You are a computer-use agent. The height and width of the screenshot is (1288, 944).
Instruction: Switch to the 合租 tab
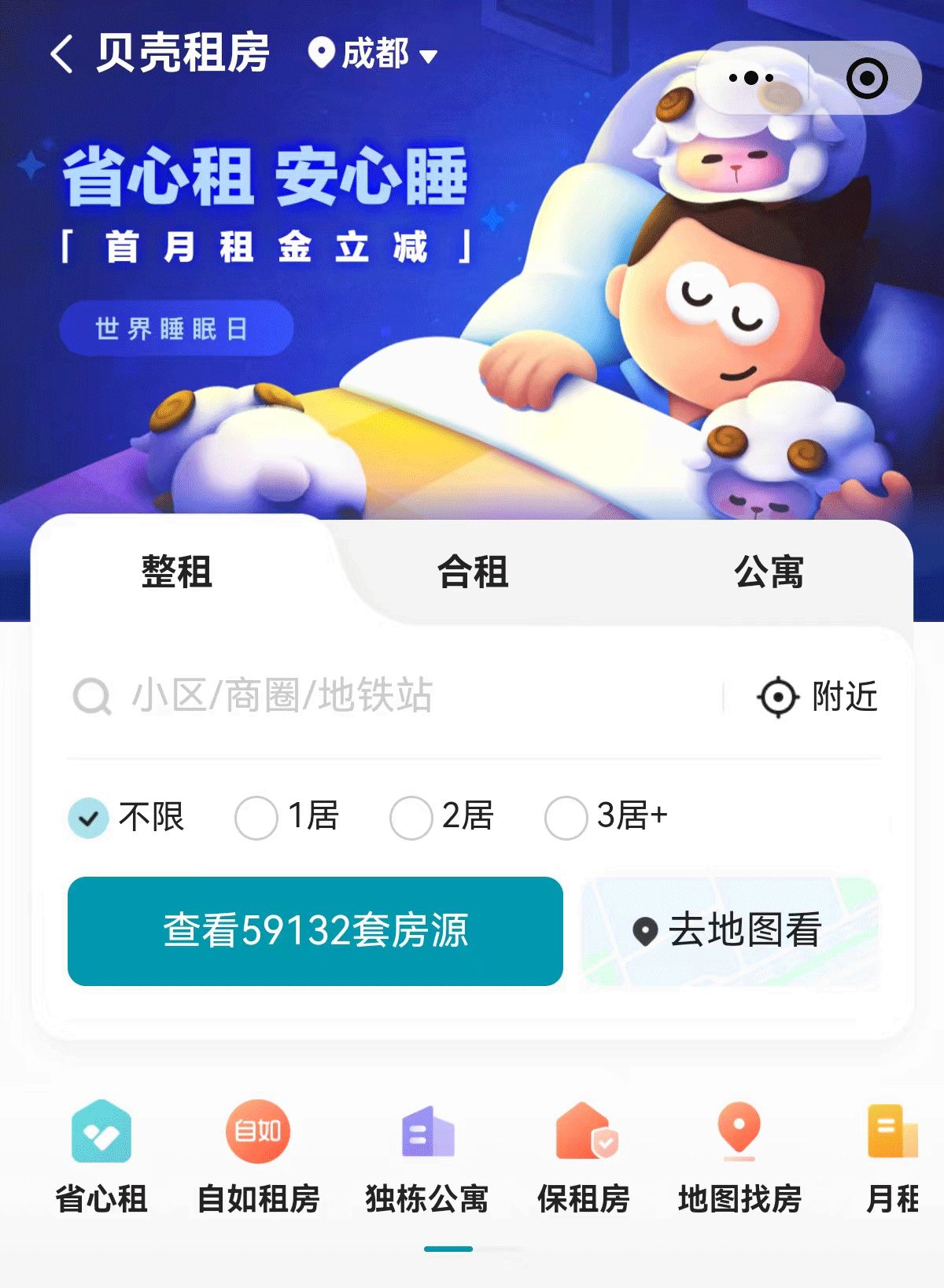tap(473, 572)
